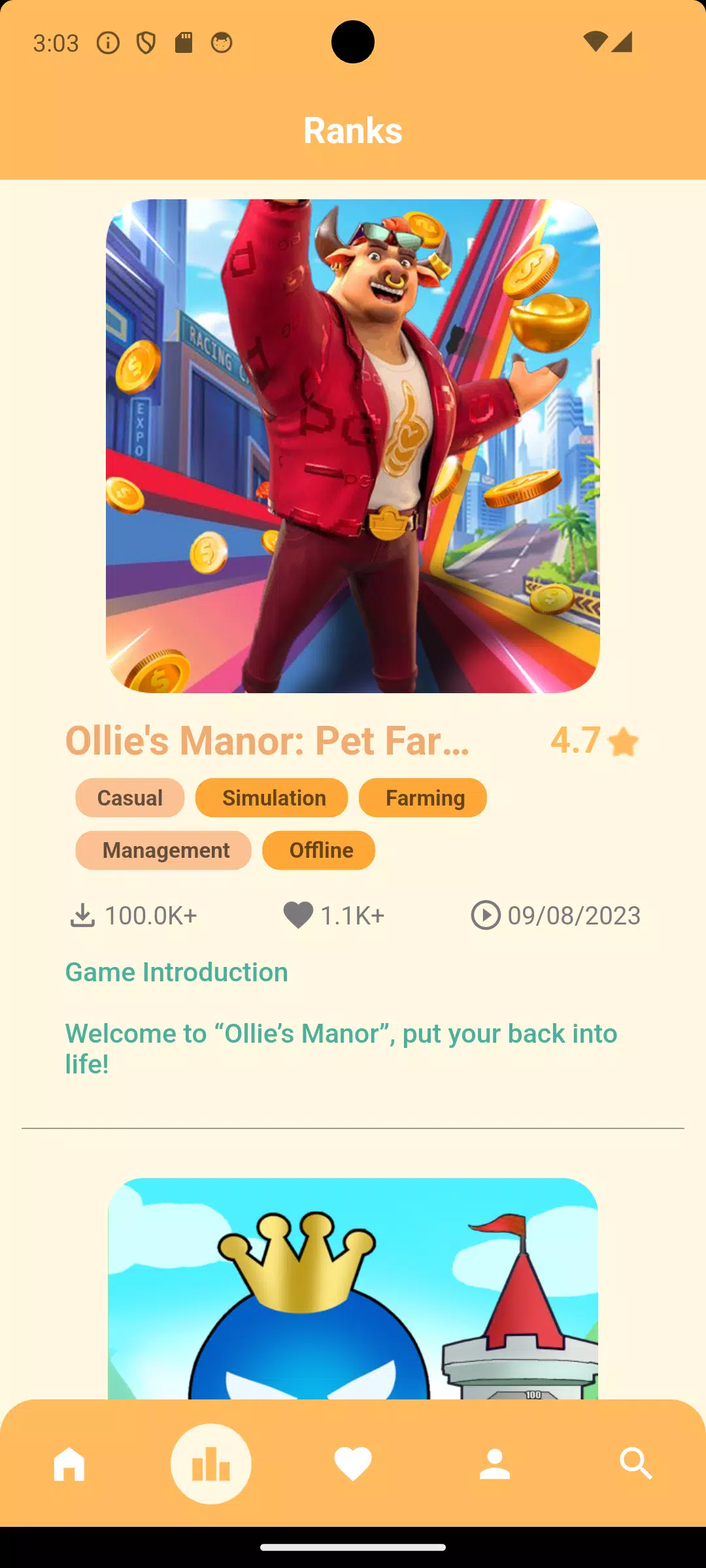Tap the Management tag chip
Screen dimensions: 706x1568
[163, 850]
